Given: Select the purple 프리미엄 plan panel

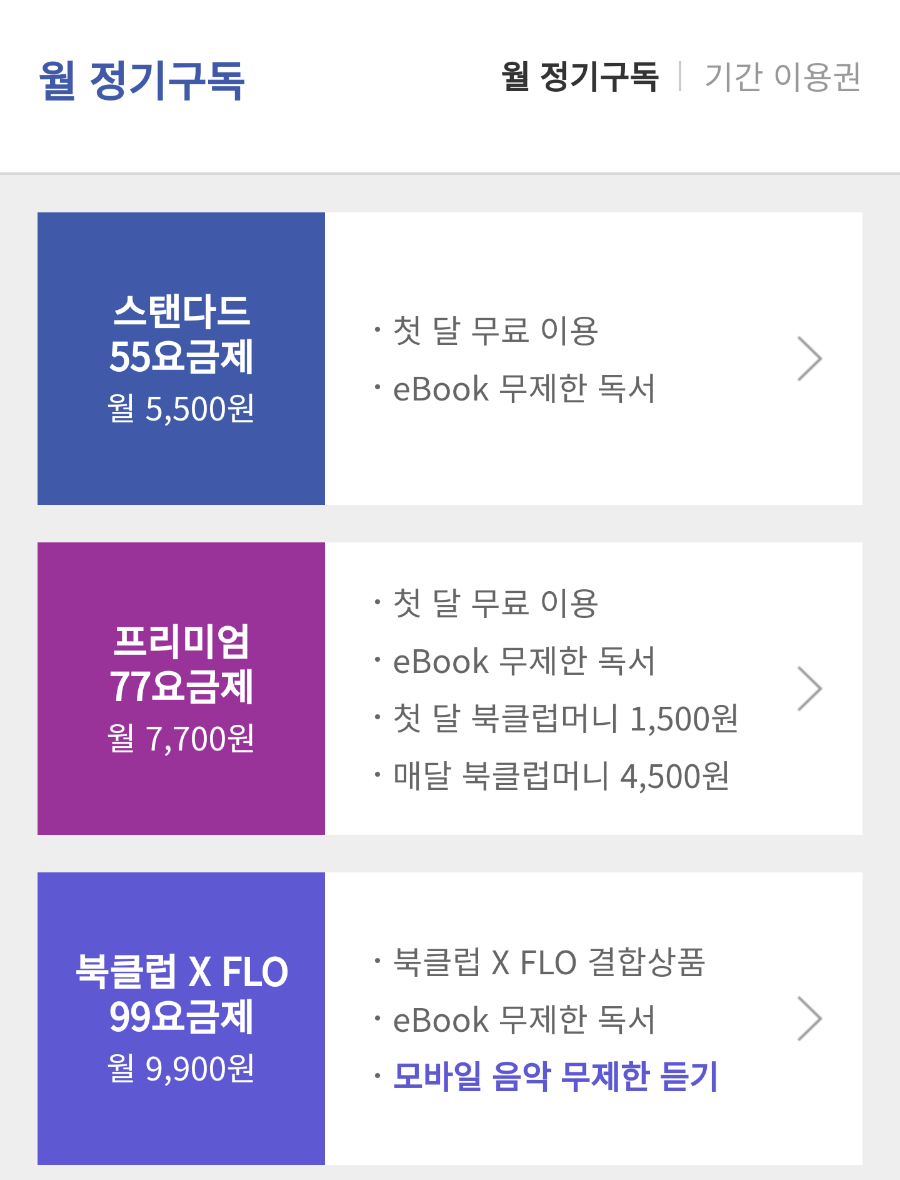Looking at the screenshot, I should click(181, 688).
